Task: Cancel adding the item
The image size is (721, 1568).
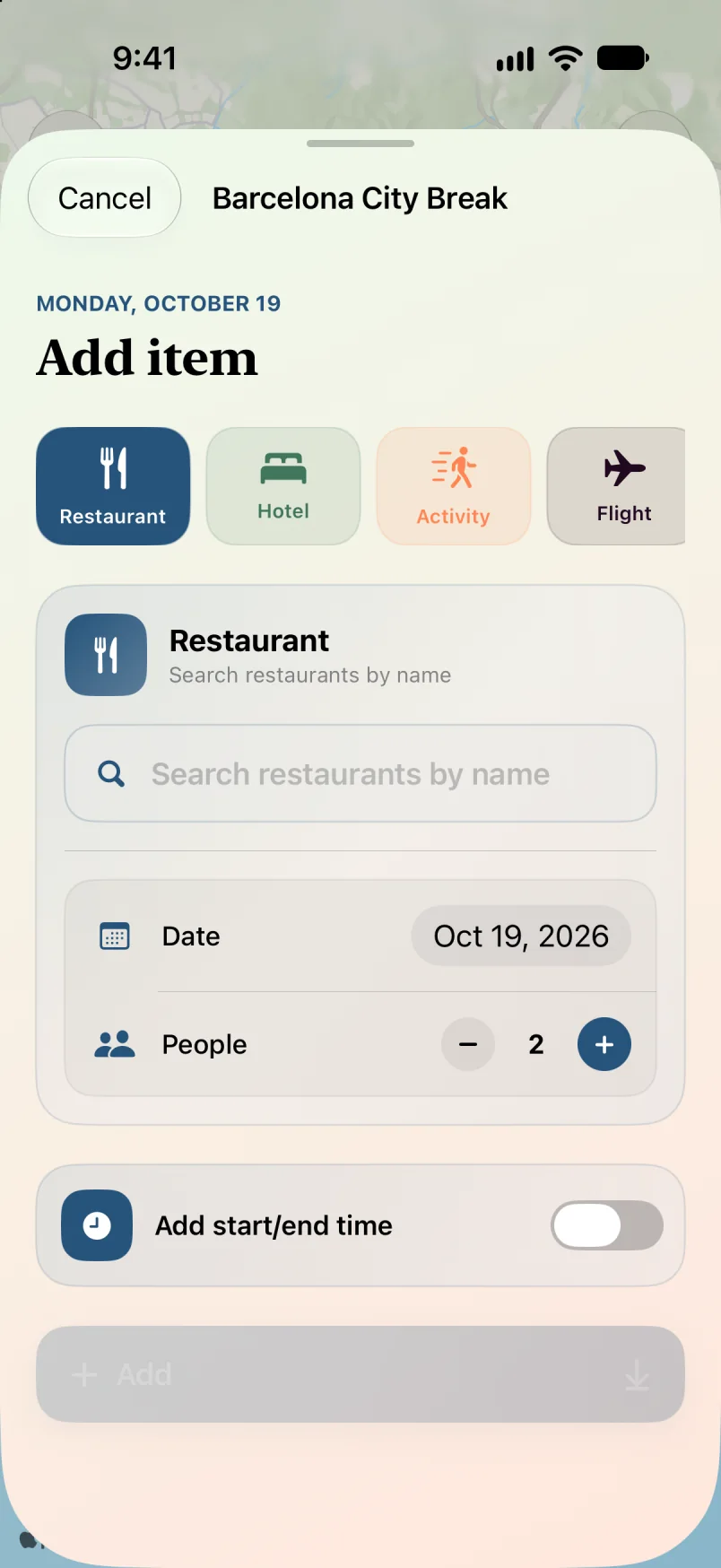Action: tap(105, 198)
